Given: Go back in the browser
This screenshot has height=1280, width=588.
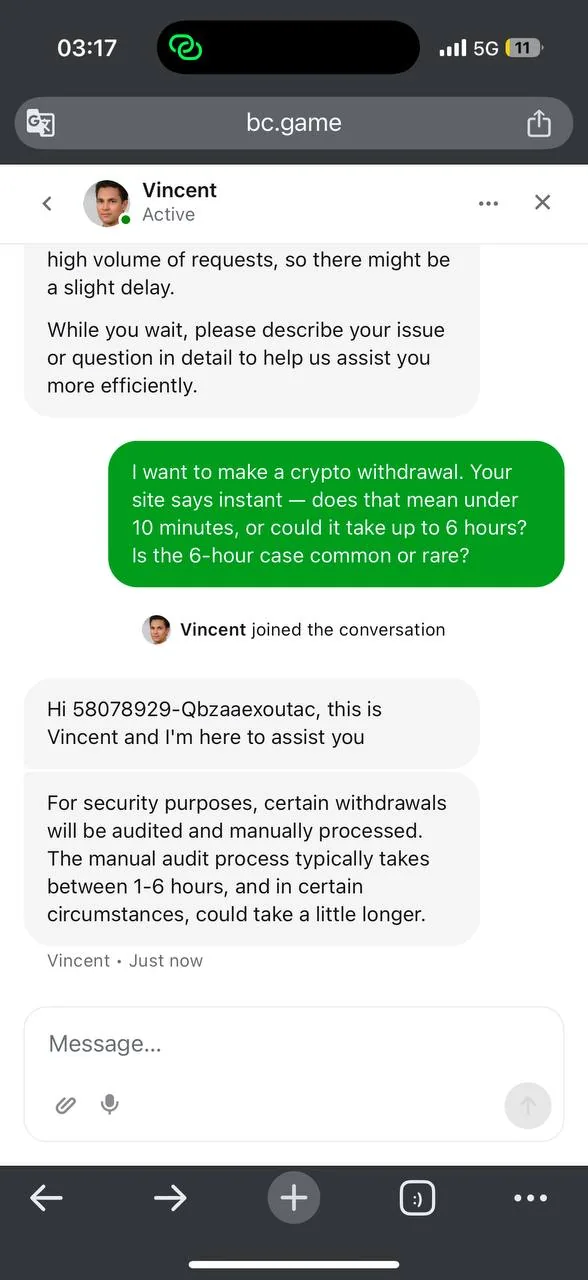Looking at the screenshot, I should click(x=46, y=1198).
